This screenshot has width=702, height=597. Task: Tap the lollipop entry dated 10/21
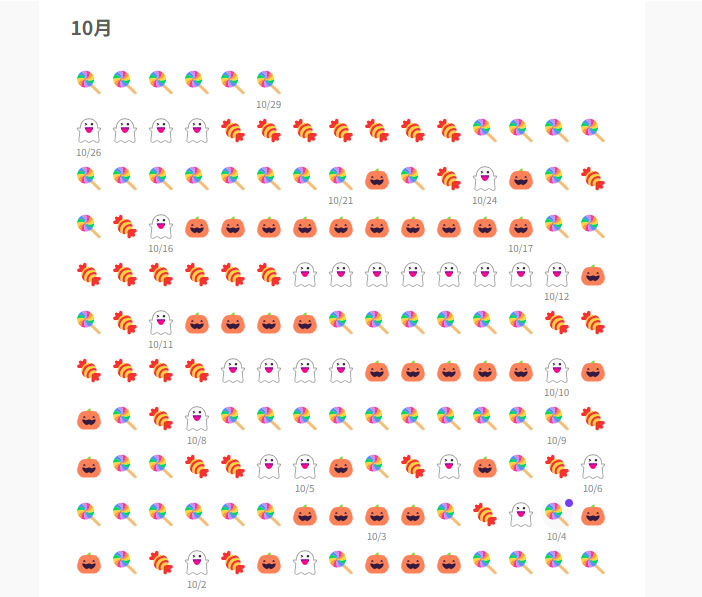[341, 178]
